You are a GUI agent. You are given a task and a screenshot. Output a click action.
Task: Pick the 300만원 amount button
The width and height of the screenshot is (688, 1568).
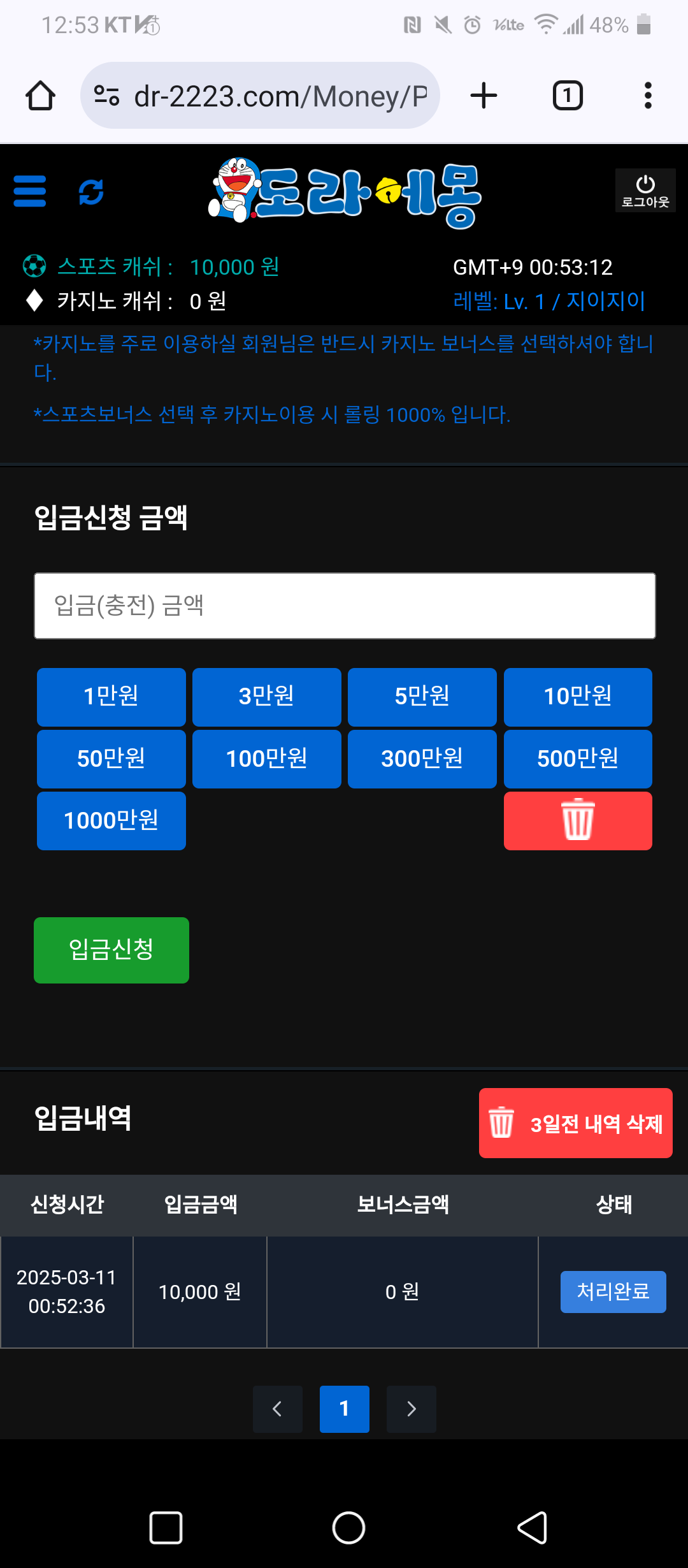422,759
